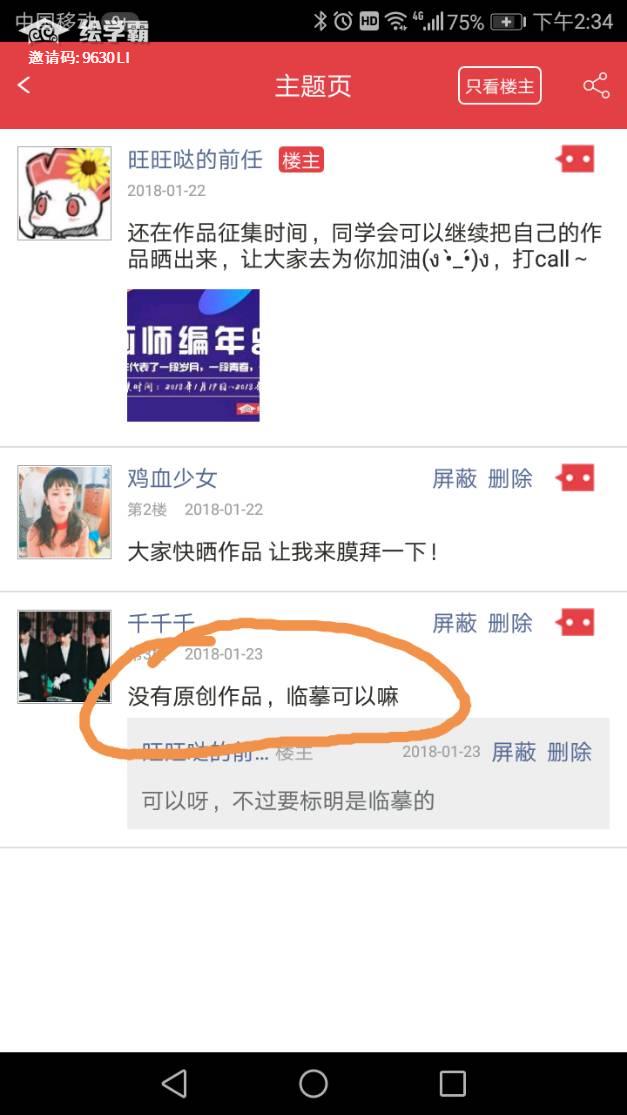Viewport: 627px width, 1115px height.
Task: Open the attached poster image in the post
Action: (193, 355)
